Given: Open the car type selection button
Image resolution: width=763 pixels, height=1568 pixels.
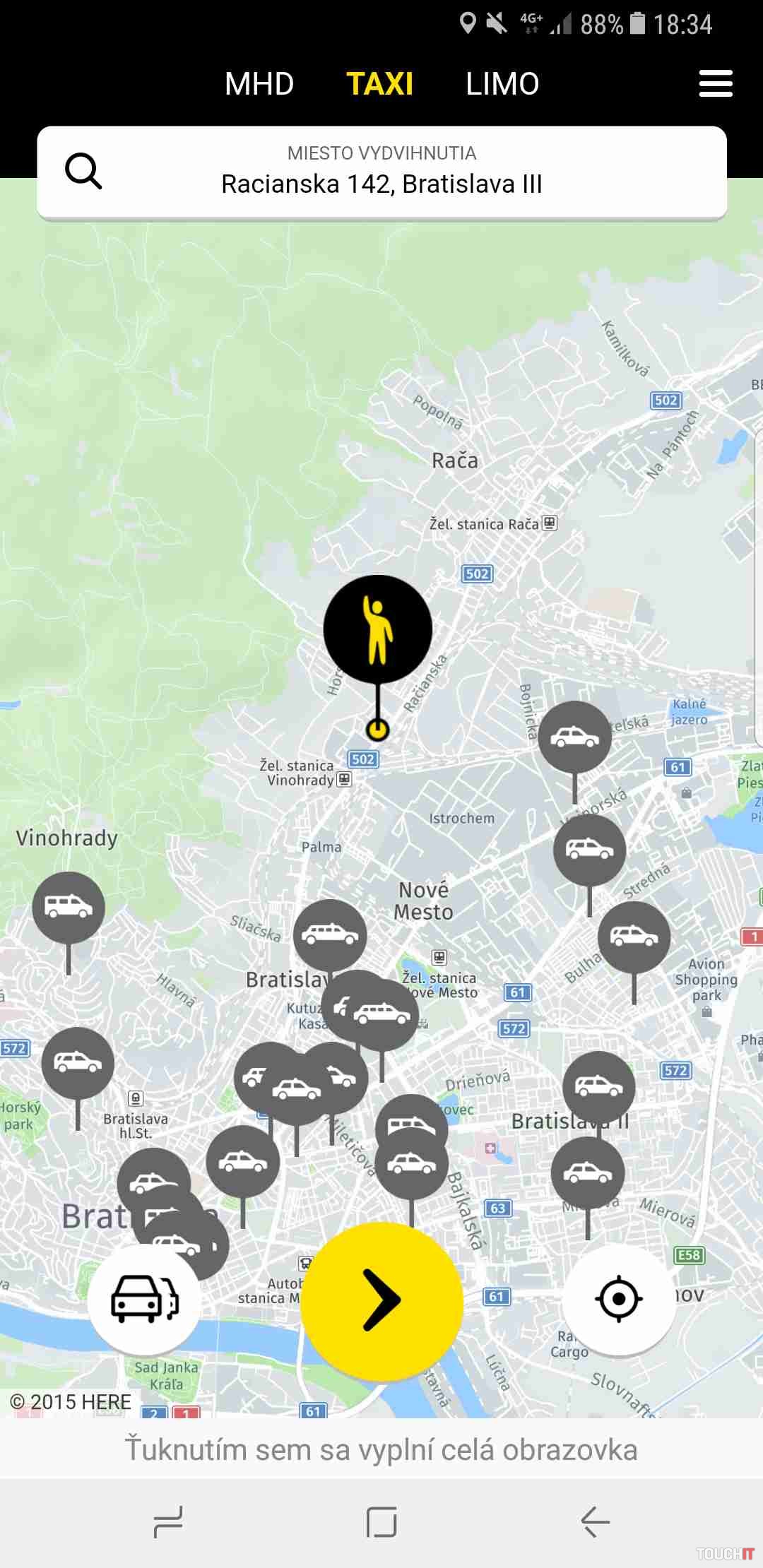Looking at the screenshot, I should coord(144,1299).
